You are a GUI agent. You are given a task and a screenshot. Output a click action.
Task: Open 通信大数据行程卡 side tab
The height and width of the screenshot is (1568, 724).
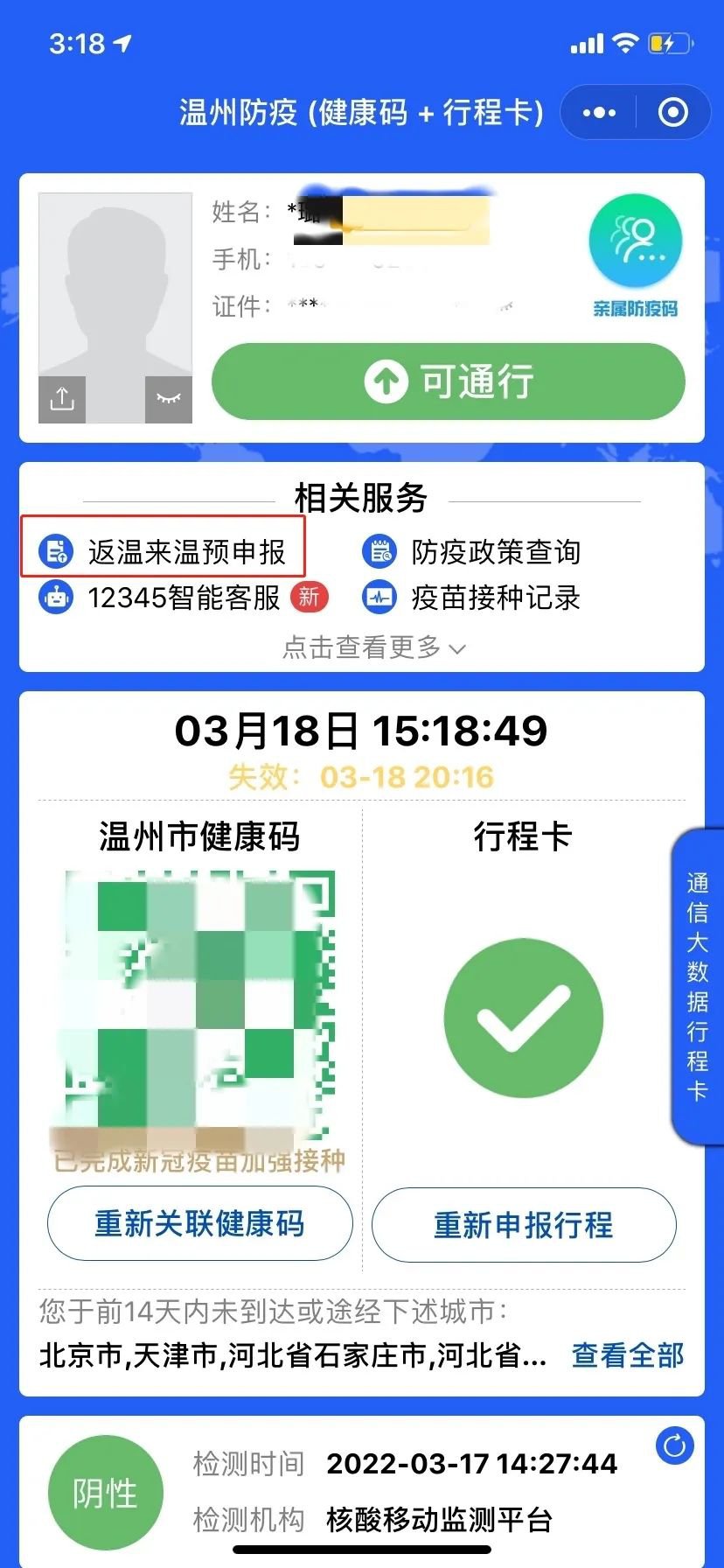tap(697, 986)
